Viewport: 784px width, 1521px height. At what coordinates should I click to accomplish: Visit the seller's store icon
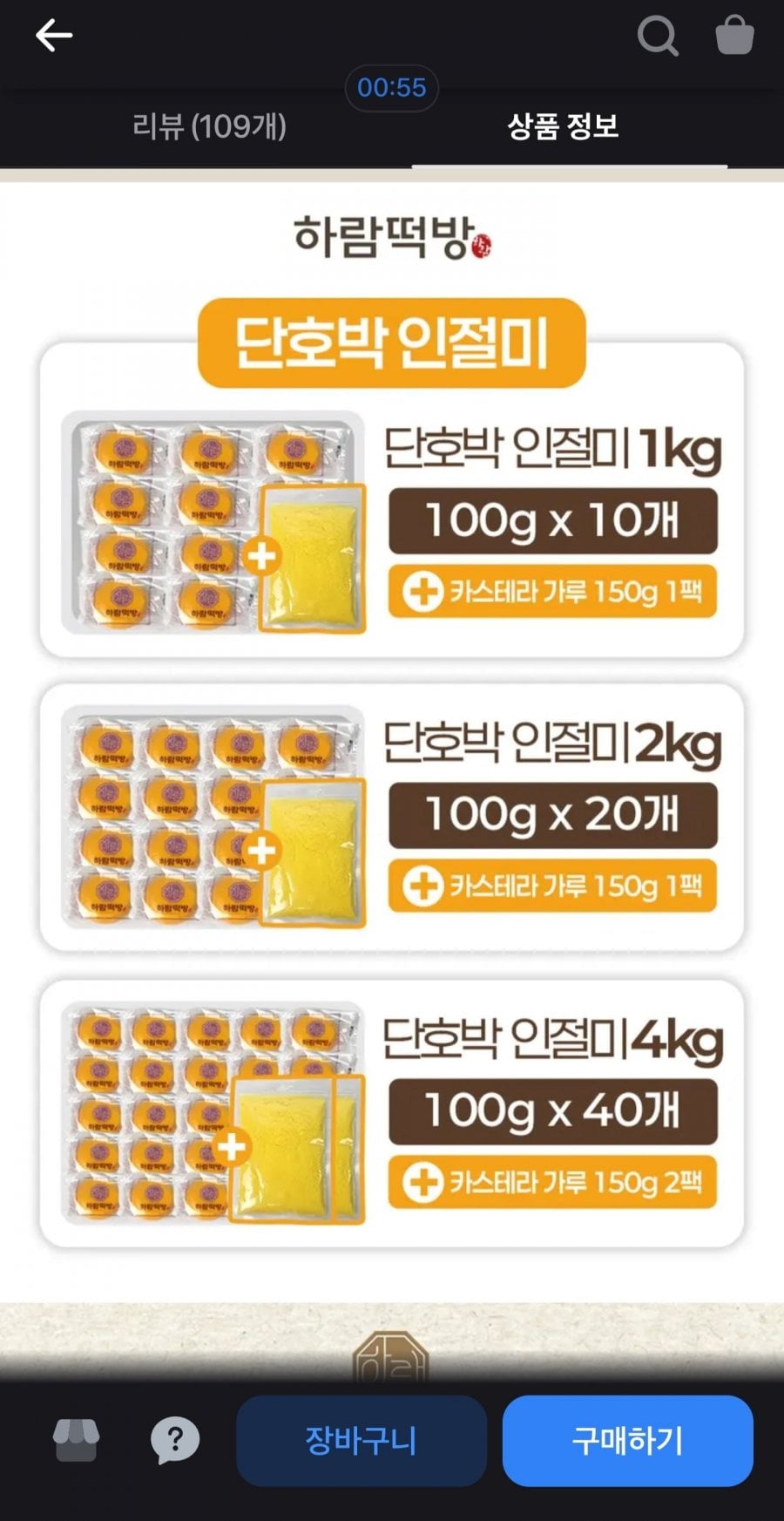[x=77, y=1440]
